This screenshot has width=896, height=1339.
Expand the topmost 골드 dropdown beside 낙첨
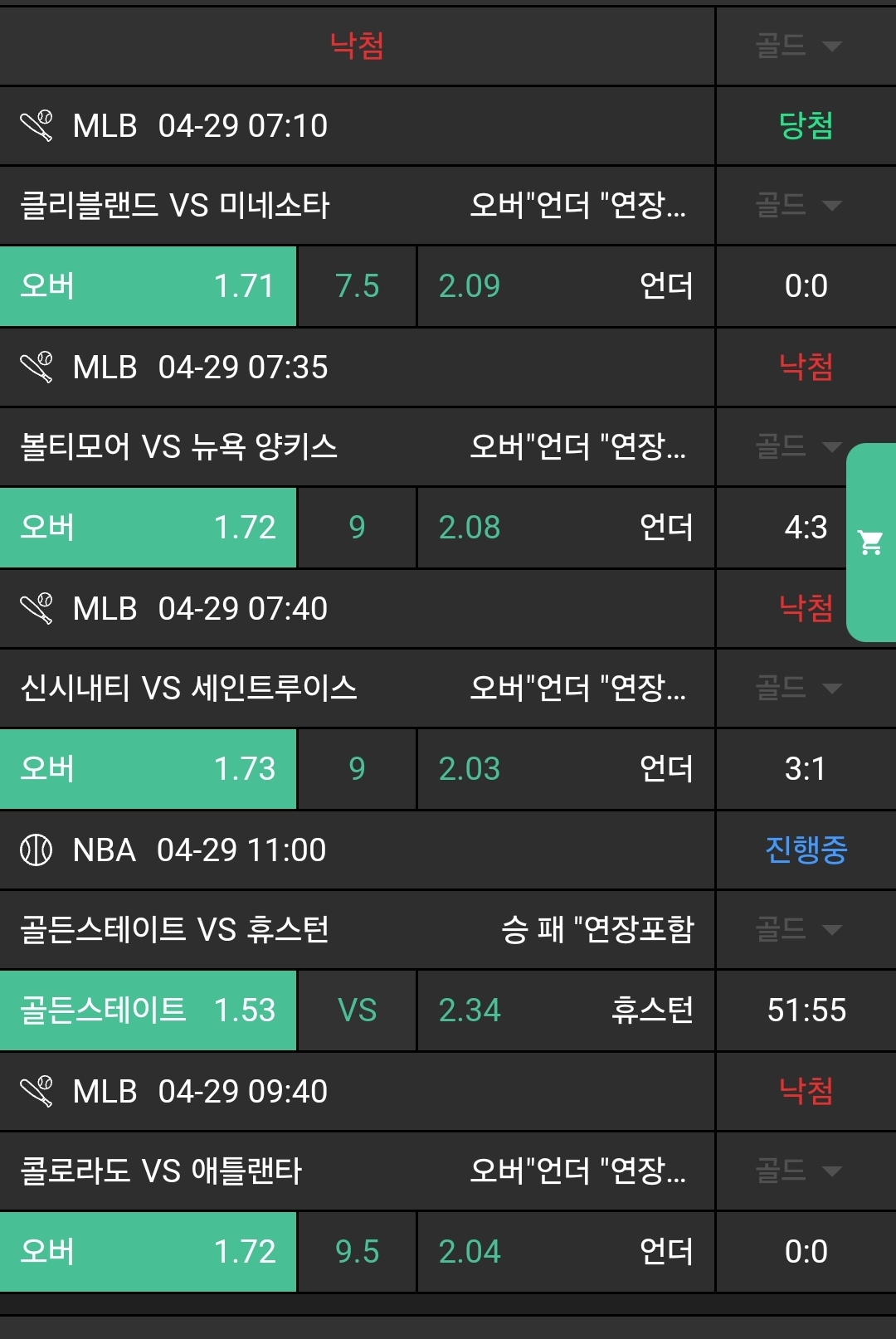(x=798, y=46)
